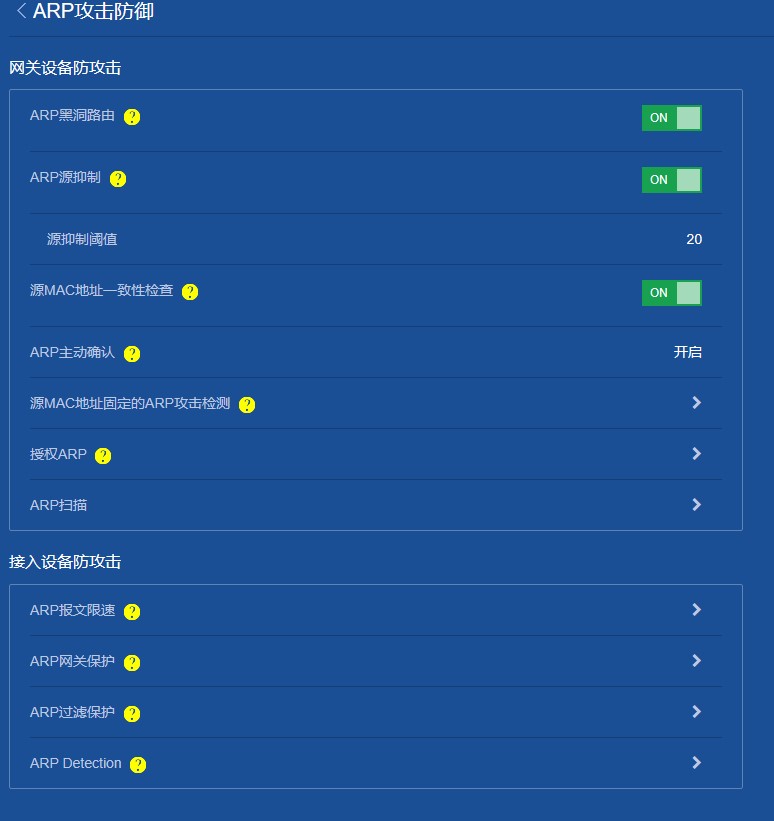Edit the 源抑制阈值 value 20
This screenshot has height=821, width=774.
[693, 240]
